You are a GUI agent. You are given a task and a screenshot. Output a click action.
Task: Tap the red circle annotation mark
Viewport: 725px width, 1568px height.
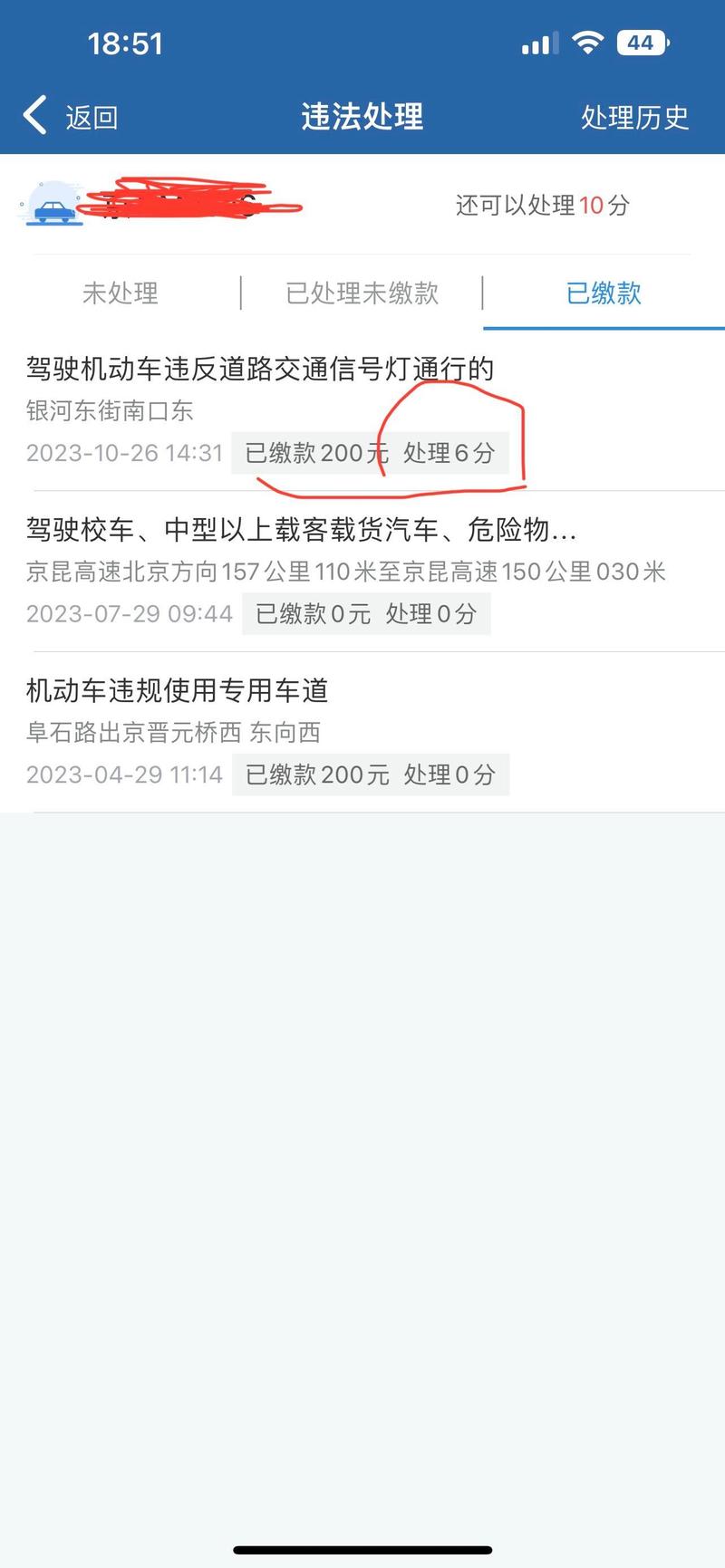453,435
